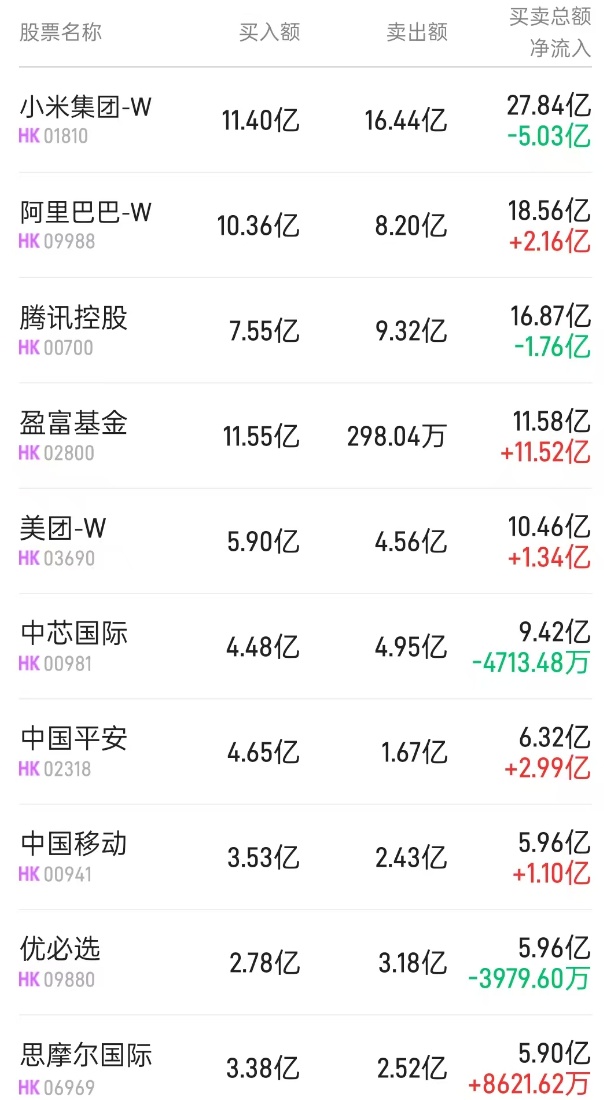Open 盈富基金 fund details
Image resolution: width=604 pixels, height=1100 pixels.
pyautogui.click(x=74, y=423)
